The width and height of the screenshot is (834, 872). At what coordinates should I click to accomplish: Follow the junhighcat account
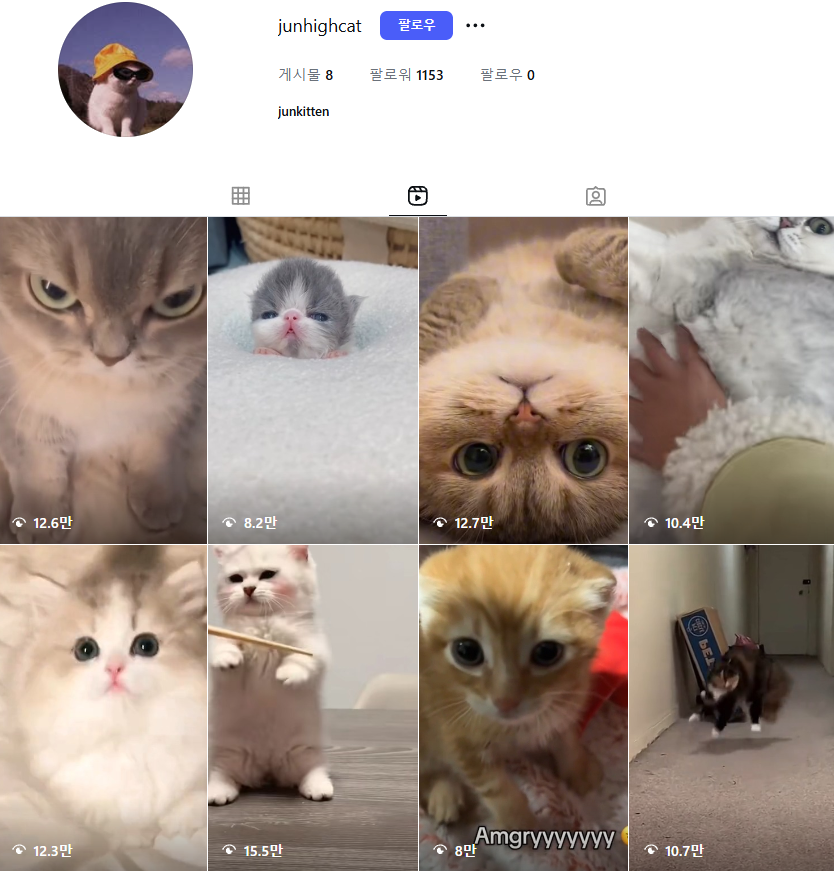pos(416,26)
